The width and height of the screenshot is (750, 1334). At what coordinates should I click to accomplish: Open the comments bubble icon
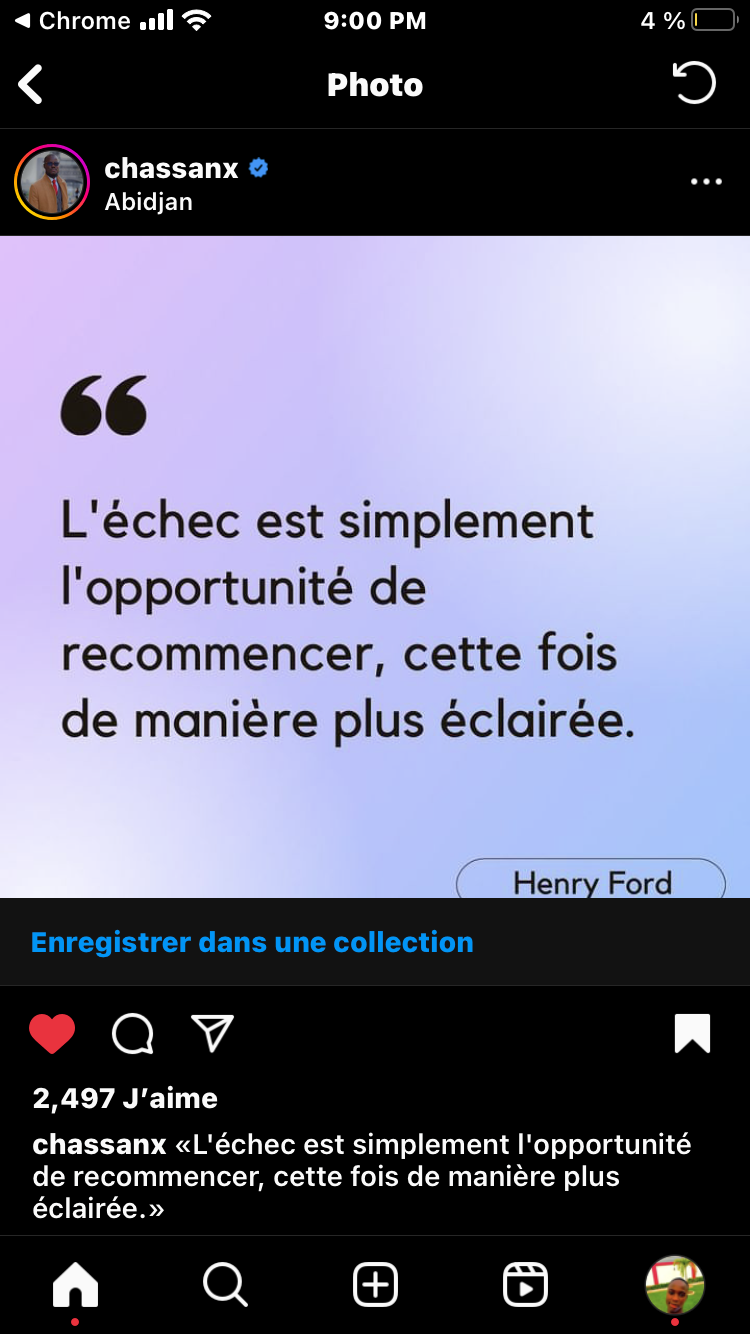[x=132, y=1034]
